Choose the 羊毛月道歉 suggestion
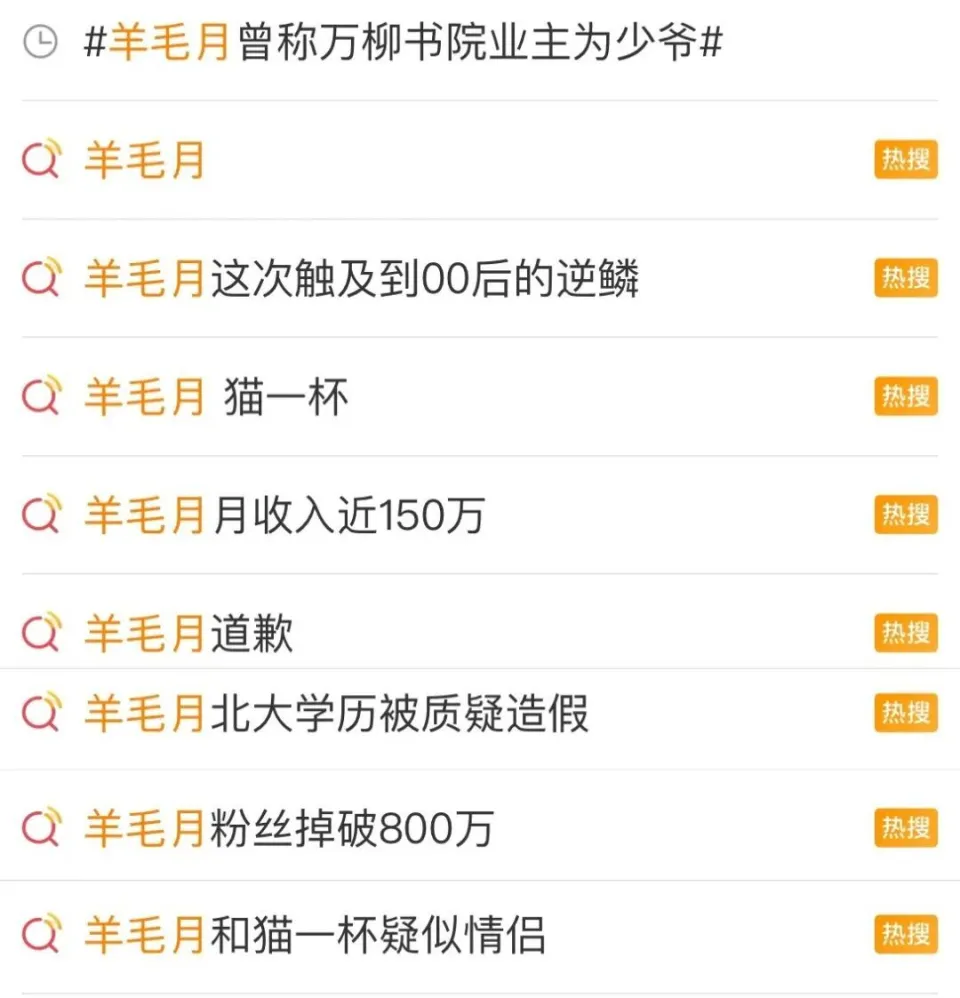The height and width of the screenshot is (998, 960). (189, 633)
